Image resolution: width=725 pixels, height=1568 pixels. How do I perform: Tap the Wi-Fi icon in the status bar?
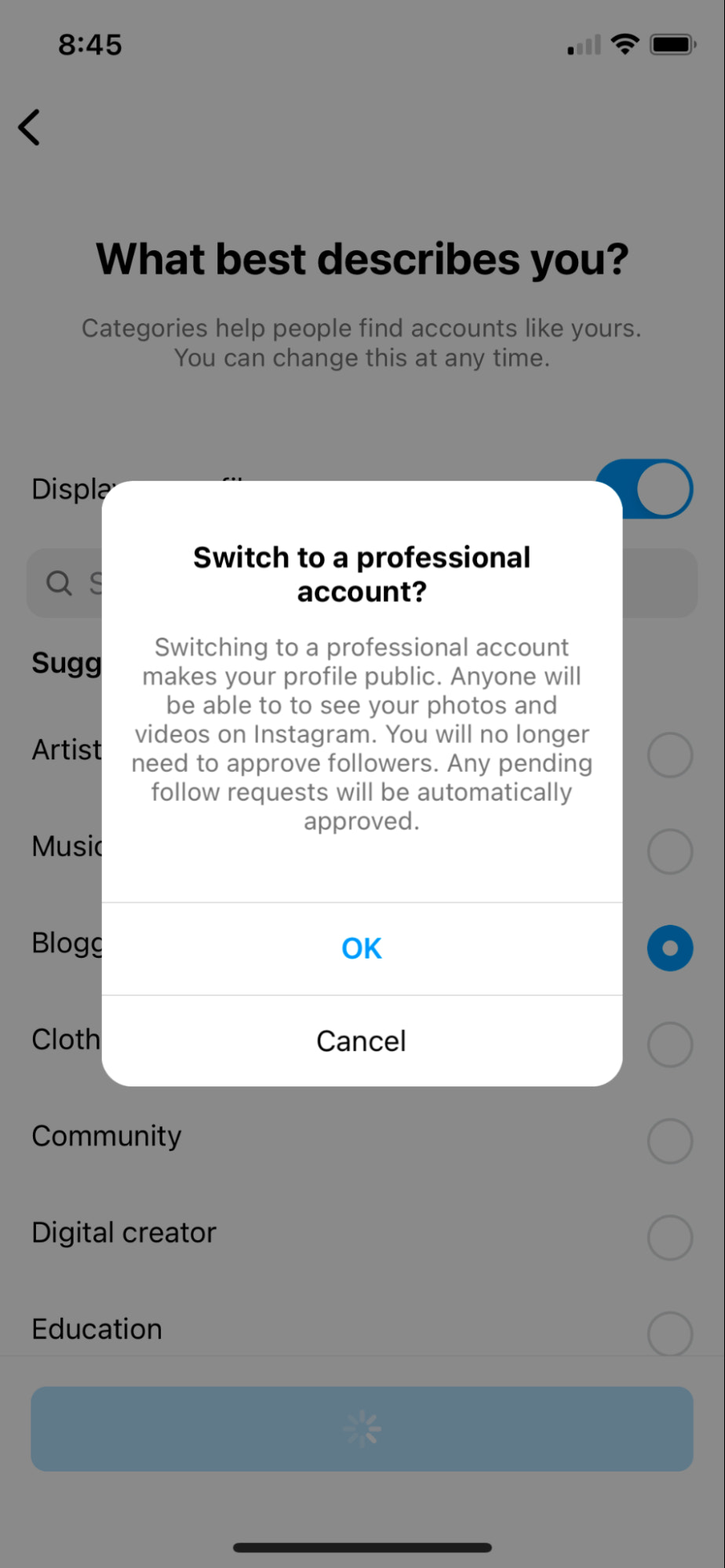point(624,44)
